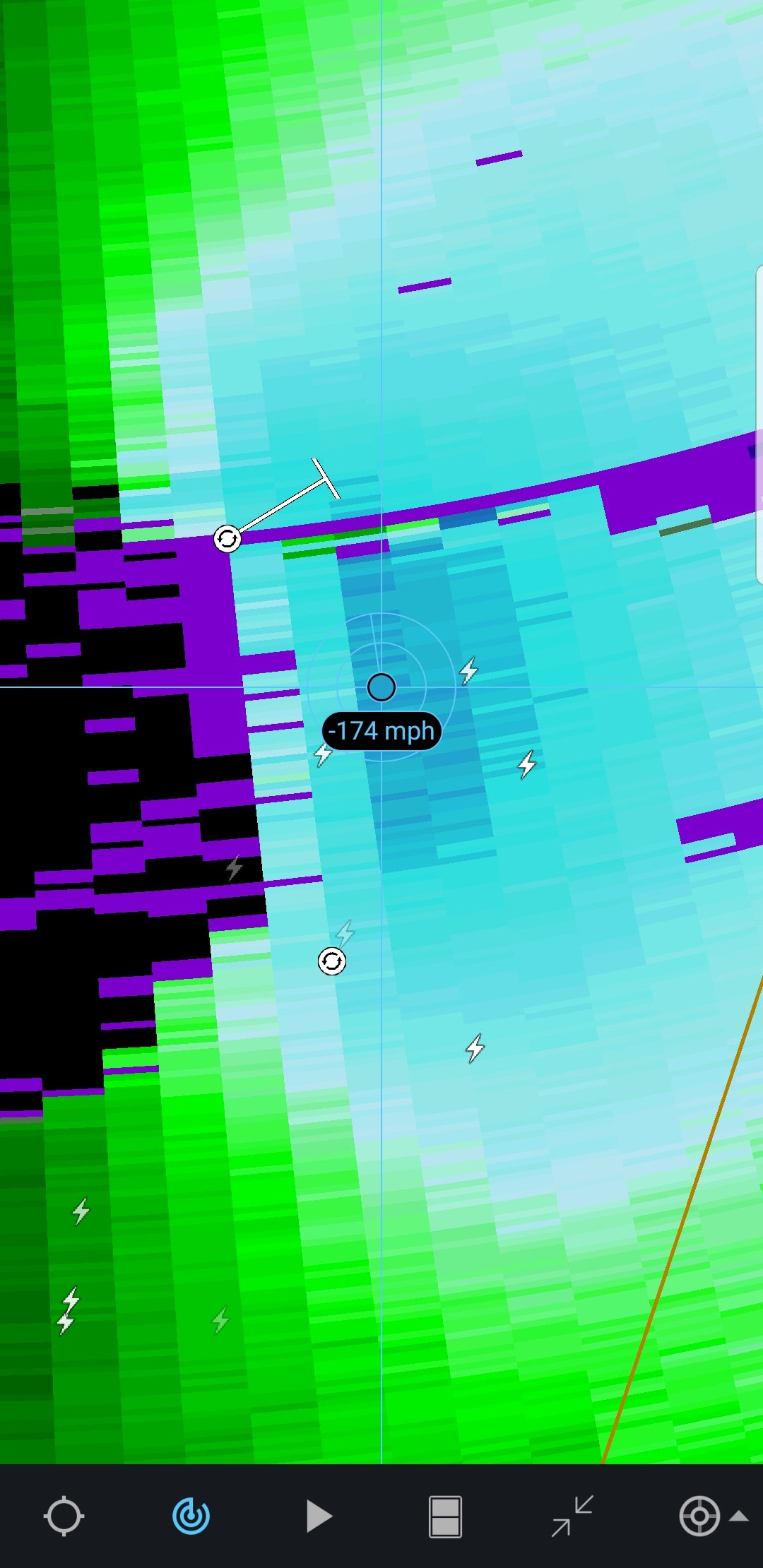
Task: Tap the lower rotation marker without a line
Action: coord(332,961)
